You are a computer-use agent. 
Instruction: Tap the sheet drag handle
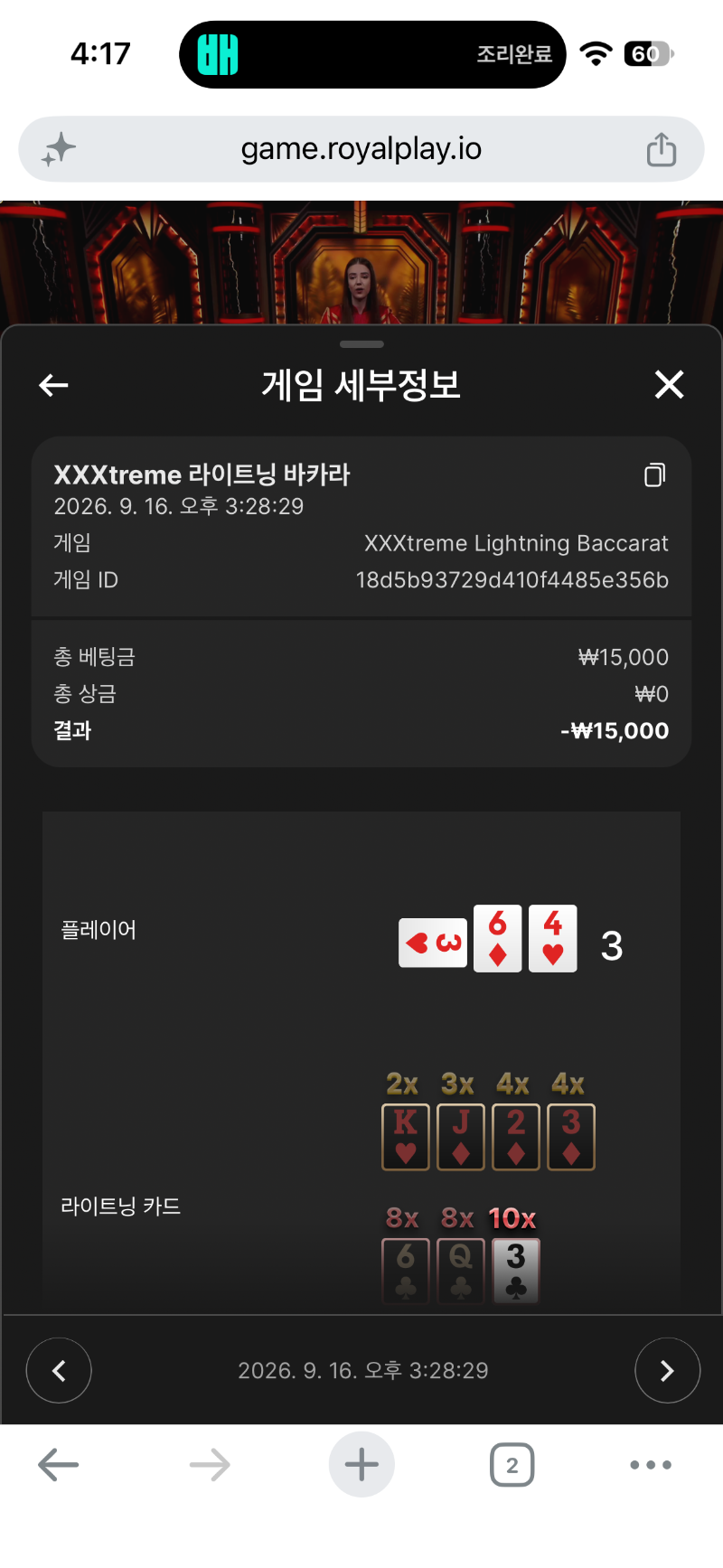[361, 344]
